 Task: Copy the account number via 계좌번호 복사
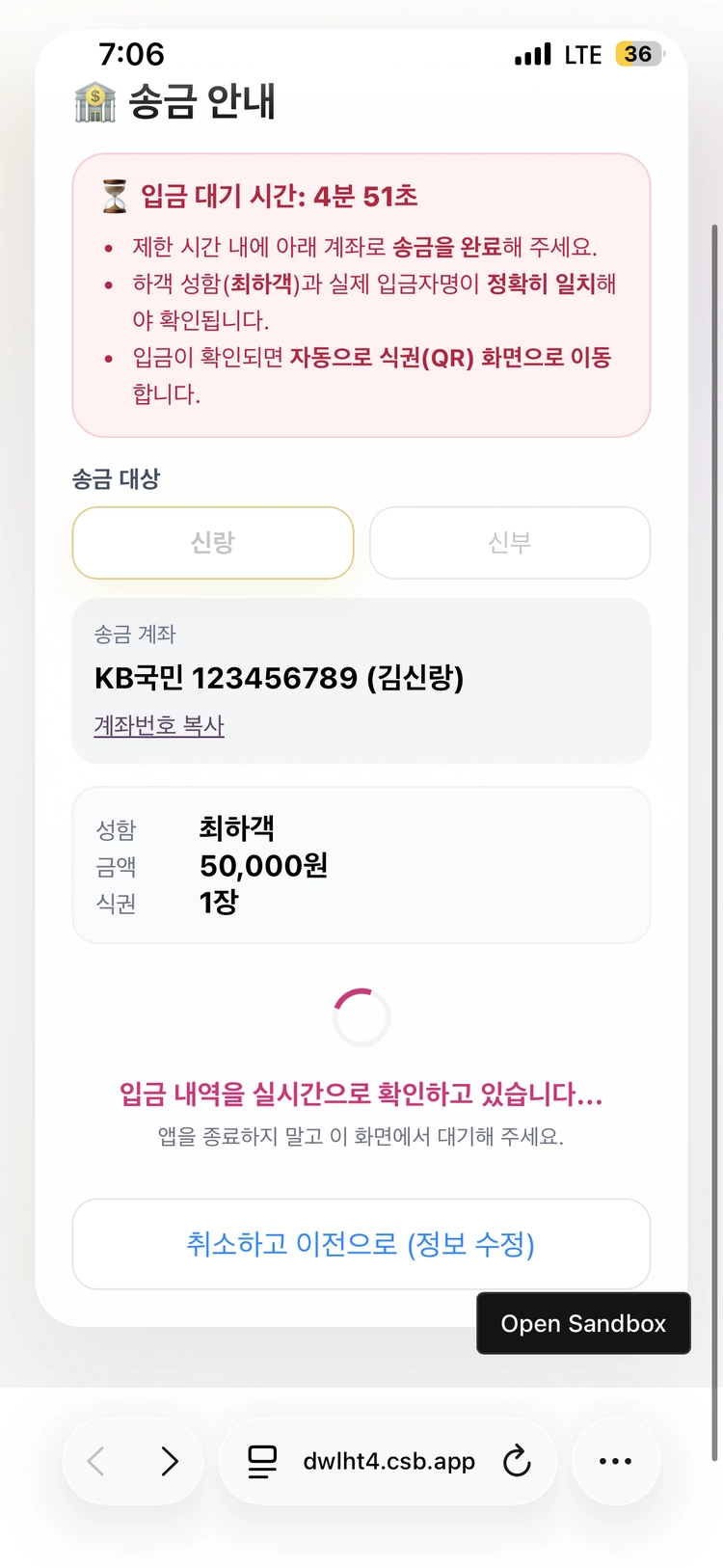point(159,725)
